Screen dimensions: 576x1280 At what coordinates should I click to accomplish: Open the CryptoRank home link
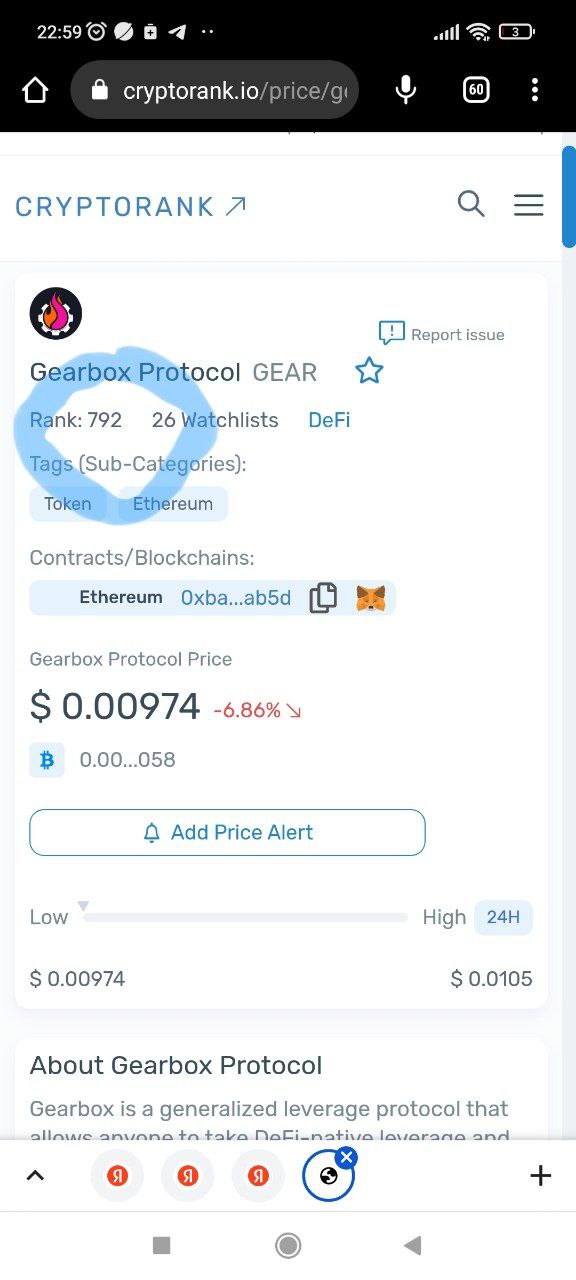coord(130,207)
